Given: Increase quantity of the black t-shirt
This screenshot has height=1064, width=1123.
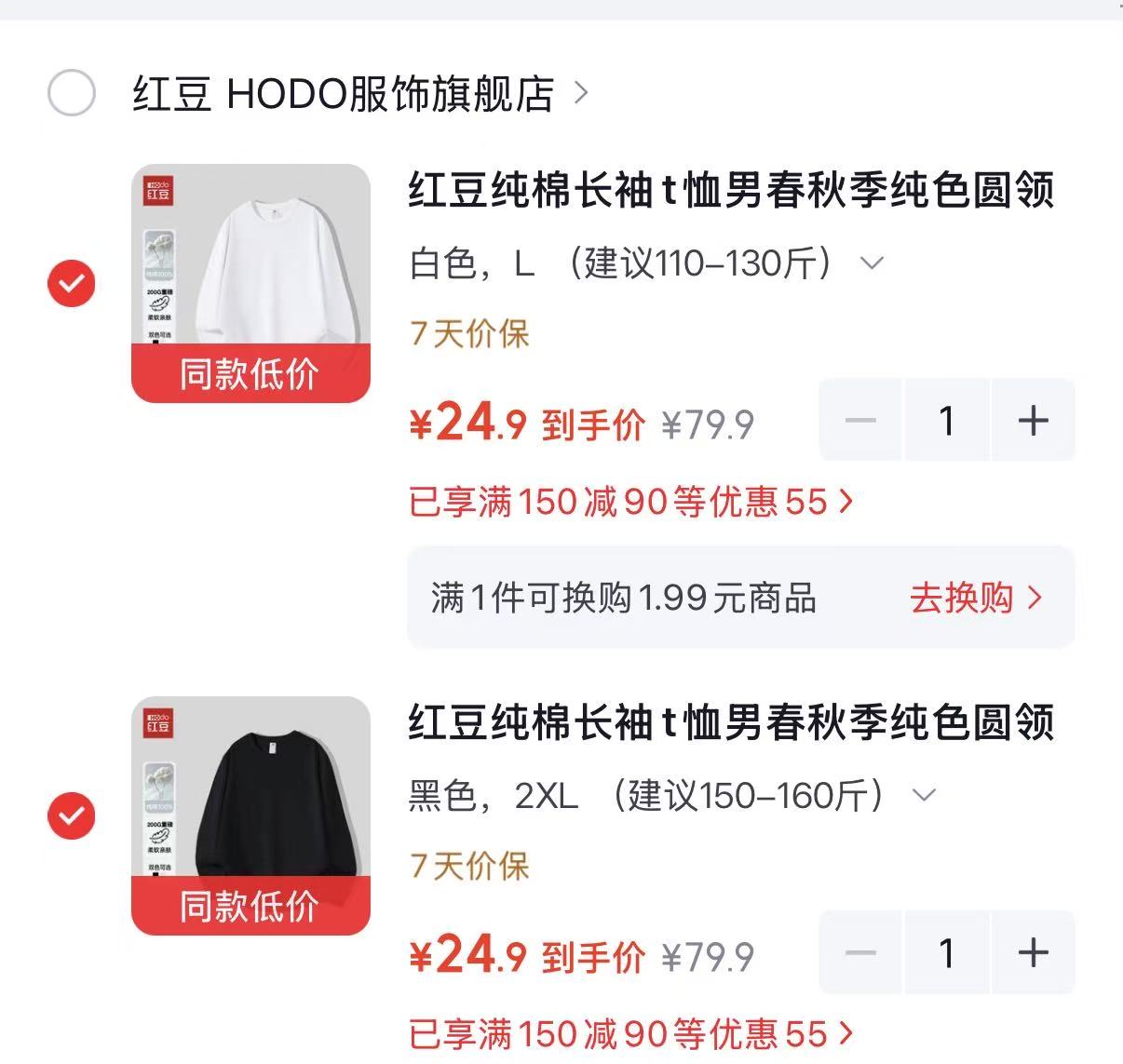Looking at the screenshot, I should click(x=1034, y=952).
